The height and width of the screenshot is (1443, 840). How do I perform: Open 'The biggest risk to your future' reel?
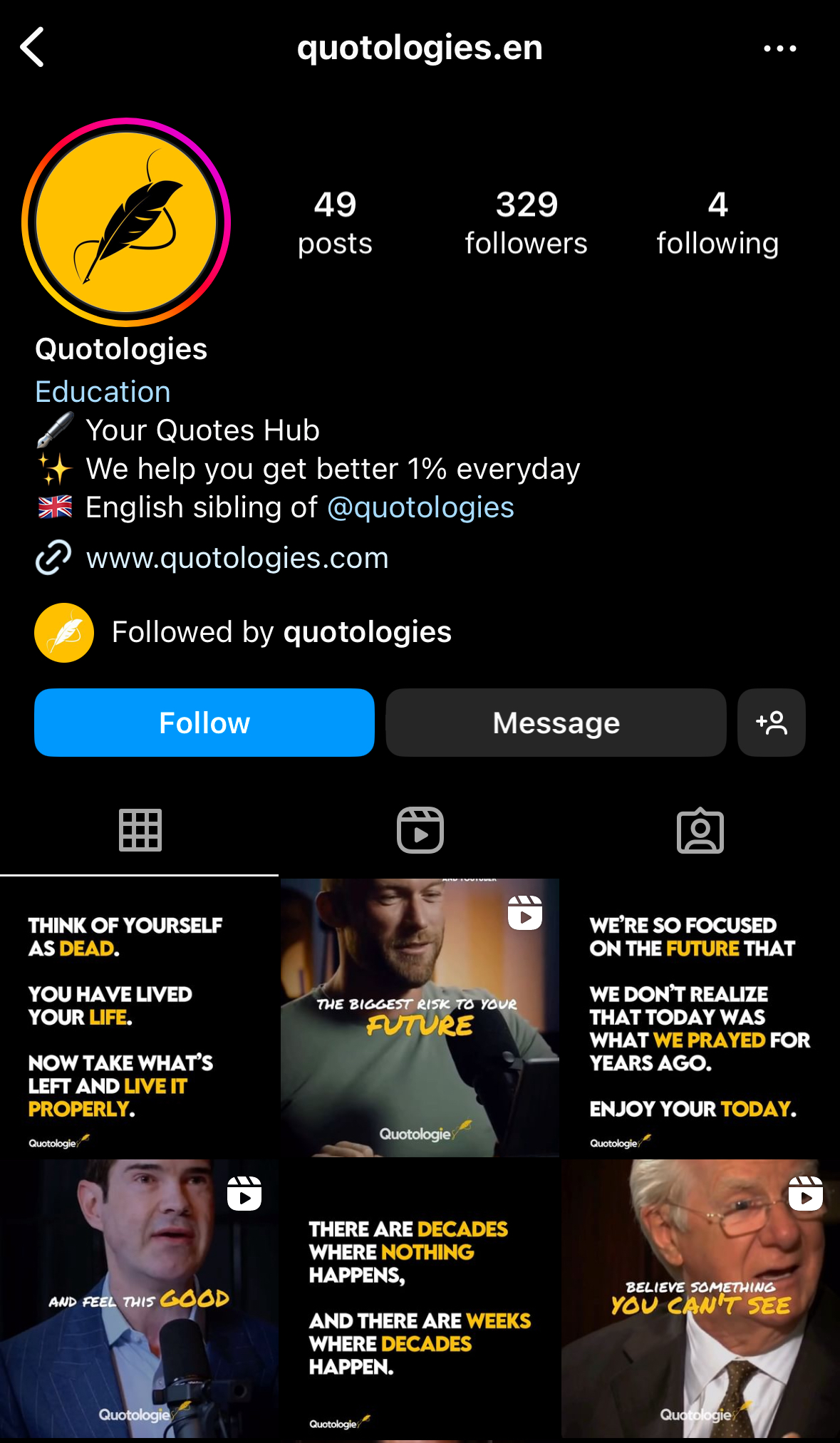pyautogui.click(x=420, y=1018)
